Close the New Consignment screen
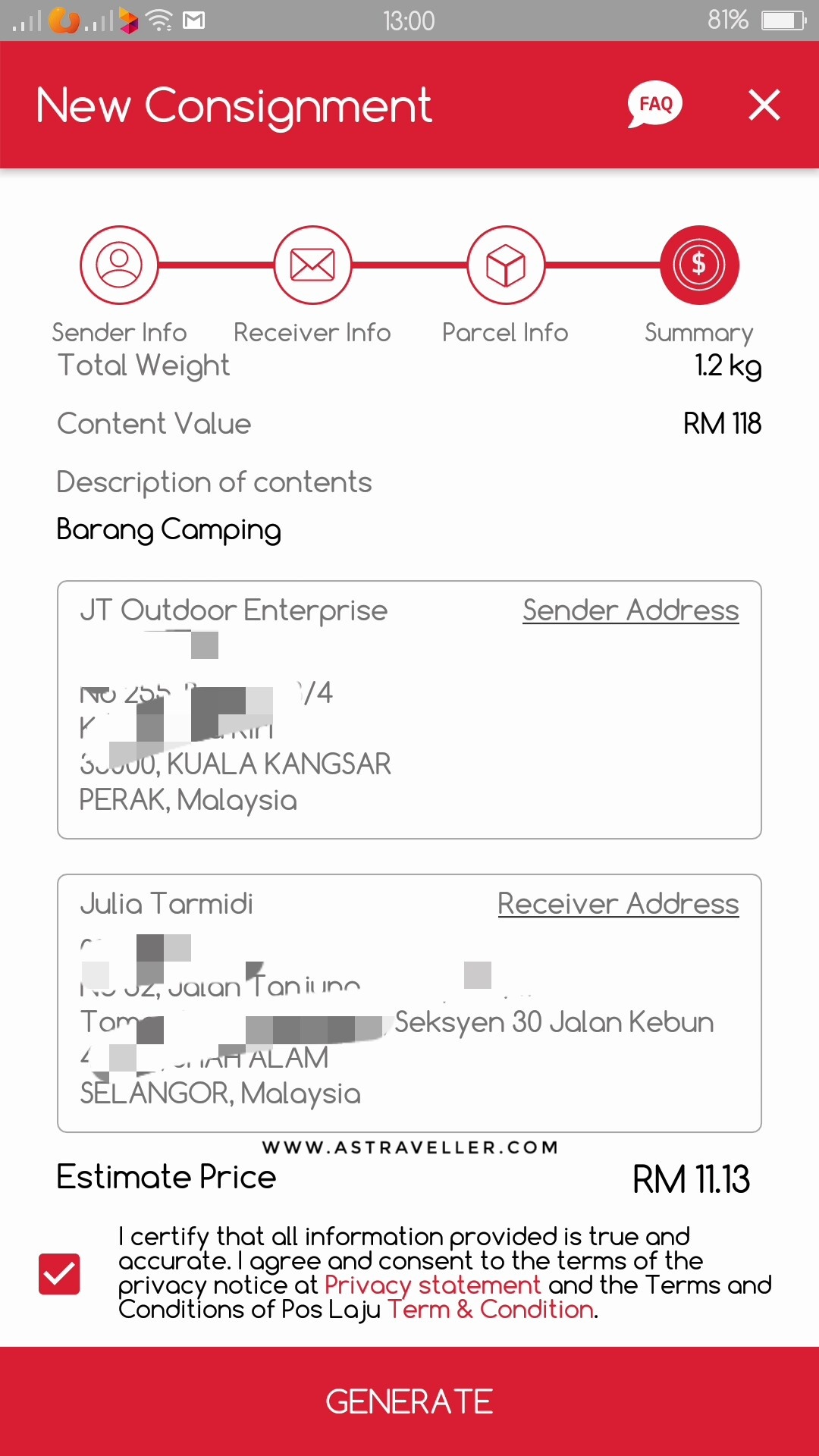 (x=764, y=105)
